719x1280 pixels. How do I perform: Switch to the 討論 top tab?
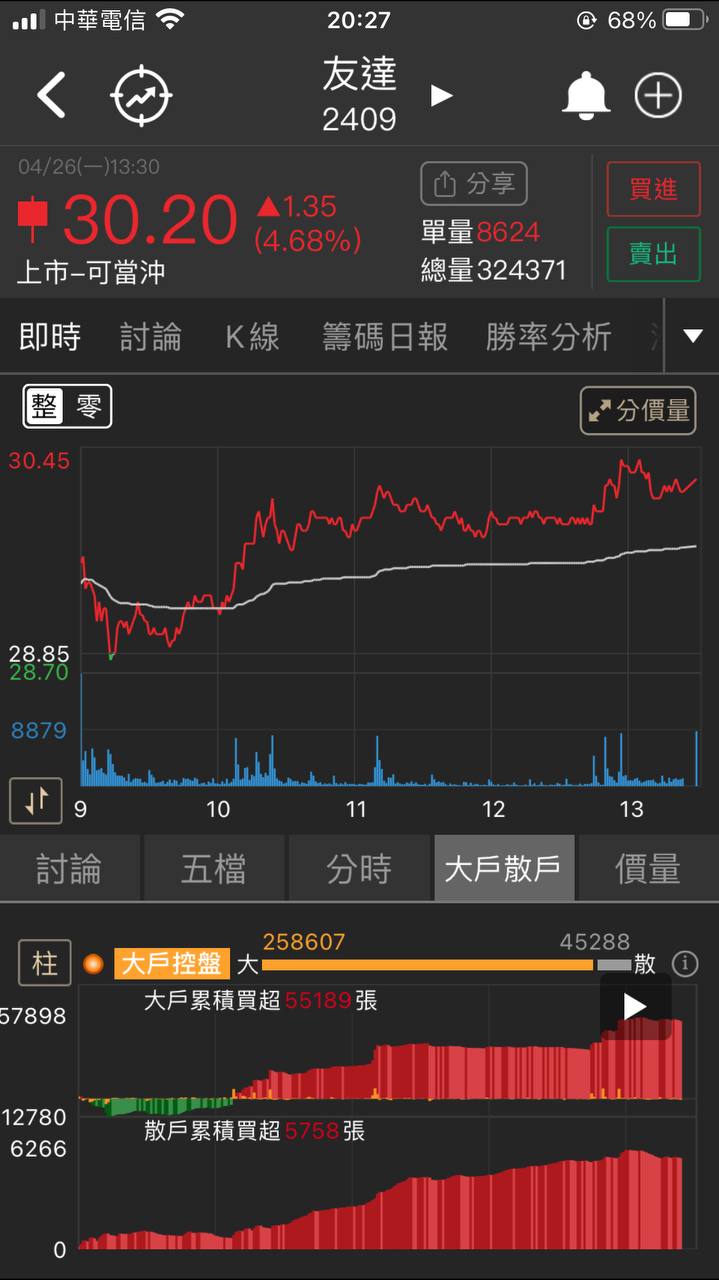151,337
